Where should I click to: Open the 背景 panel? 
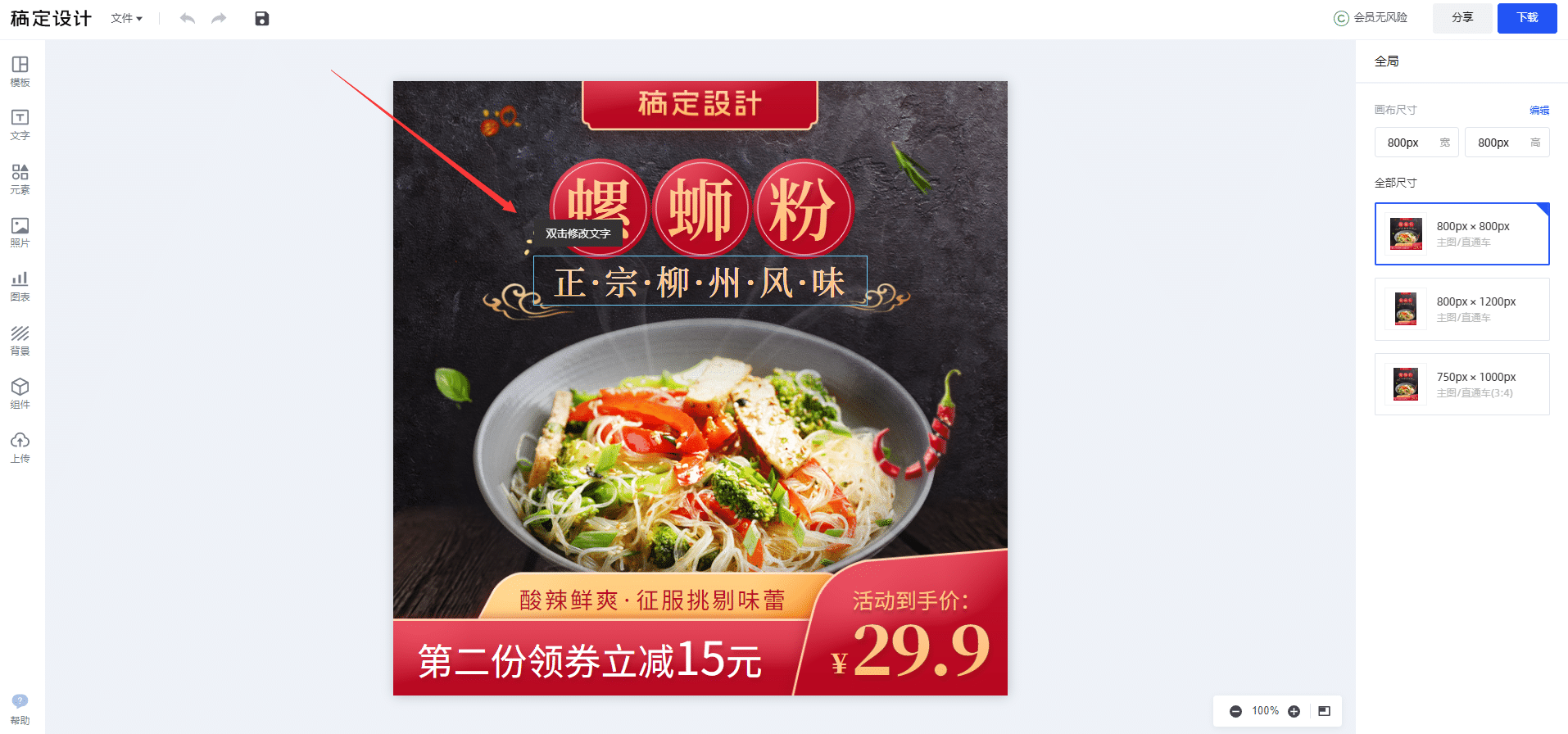pos(20,340)
